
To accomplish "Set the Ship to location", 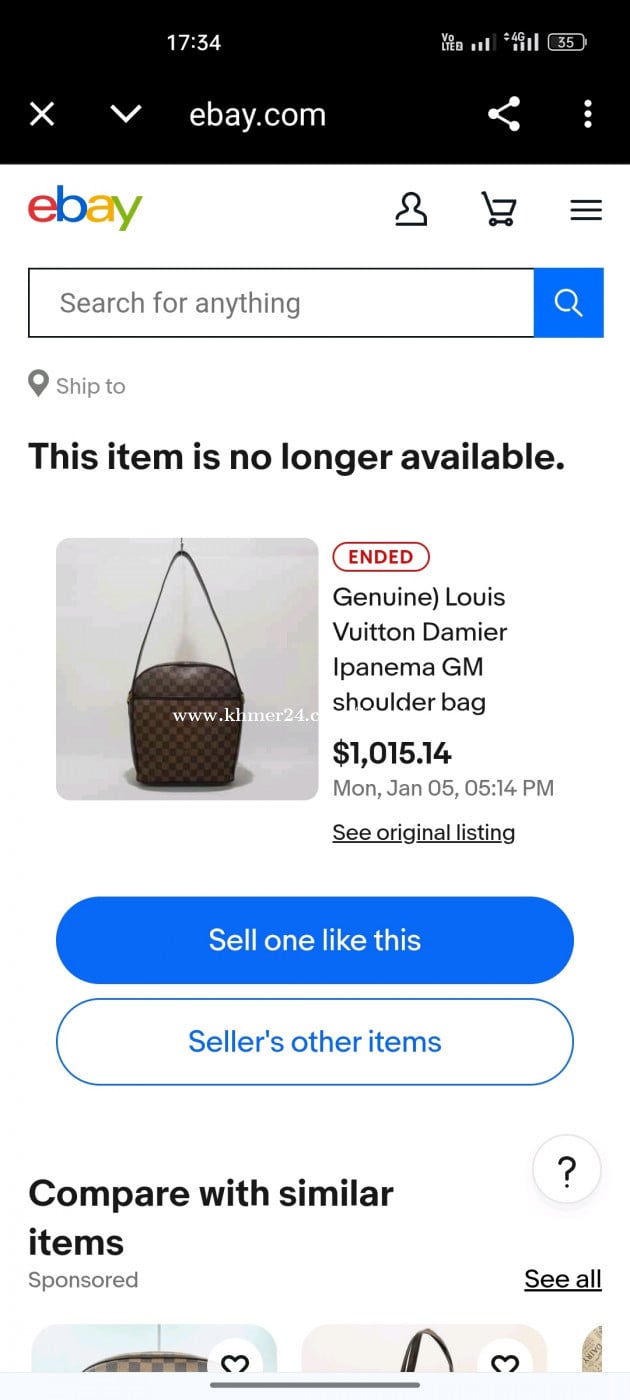I will (78, 386).
